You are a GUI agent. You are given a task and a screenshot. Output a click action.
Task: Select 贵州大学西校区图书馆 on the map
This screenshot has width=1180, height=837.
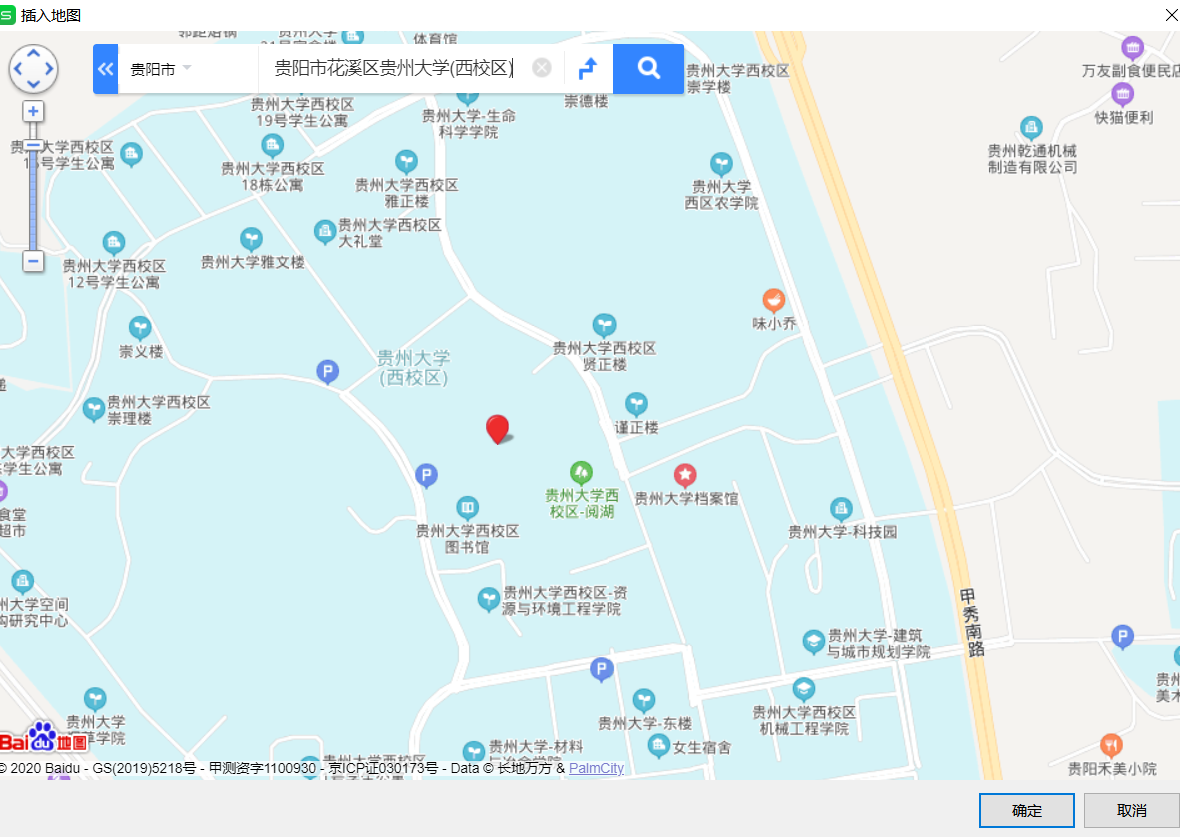click(467, 508)
